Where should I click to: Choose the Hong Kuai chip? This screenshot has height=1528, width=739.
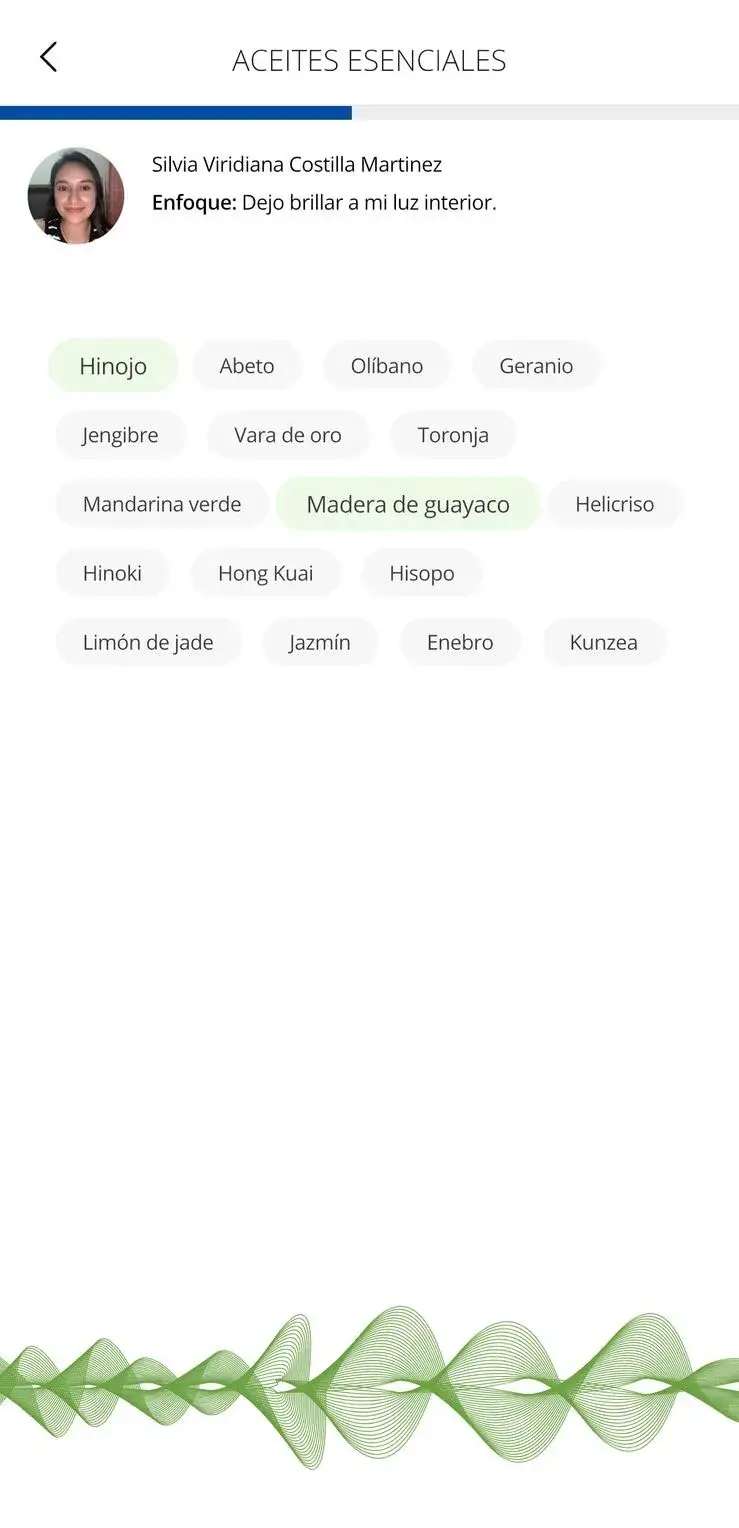(266, 573)
